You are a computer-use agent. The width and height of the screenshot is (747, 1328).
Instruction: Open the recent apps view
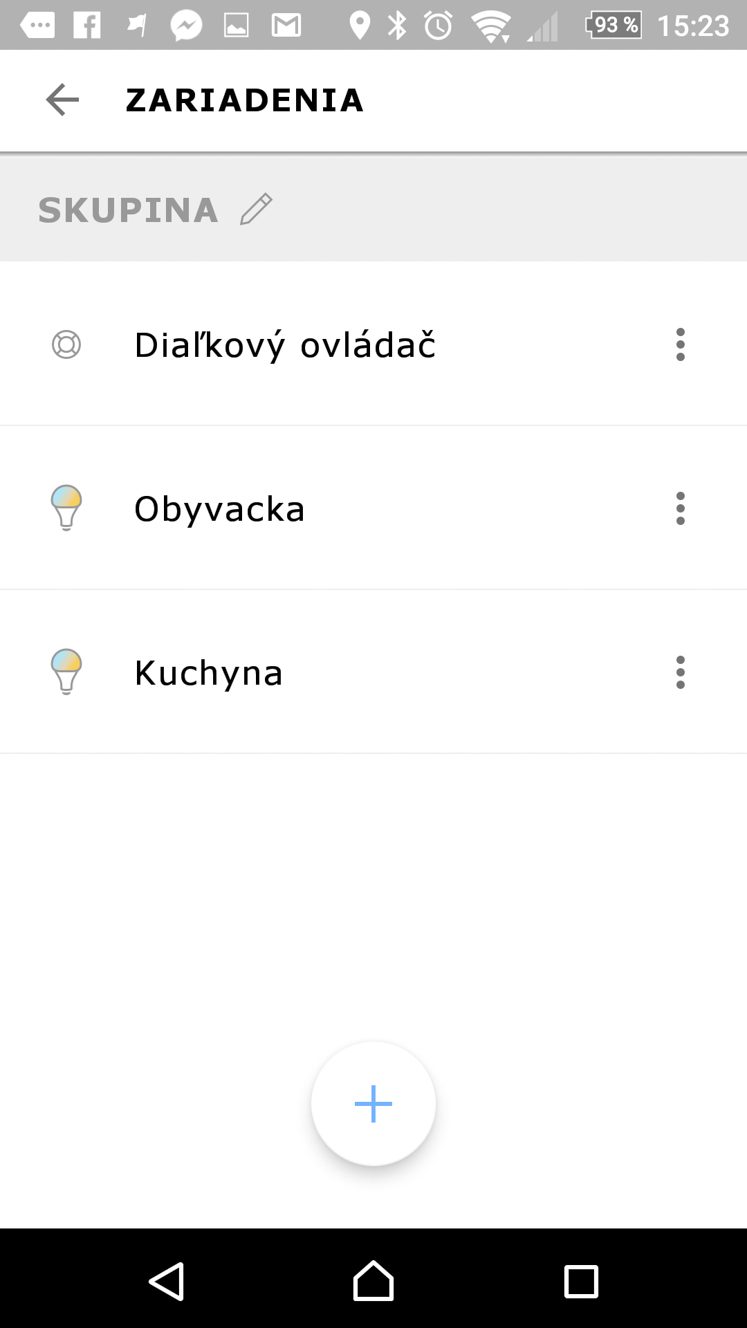pyautogui.click(x=581, y=1281)
